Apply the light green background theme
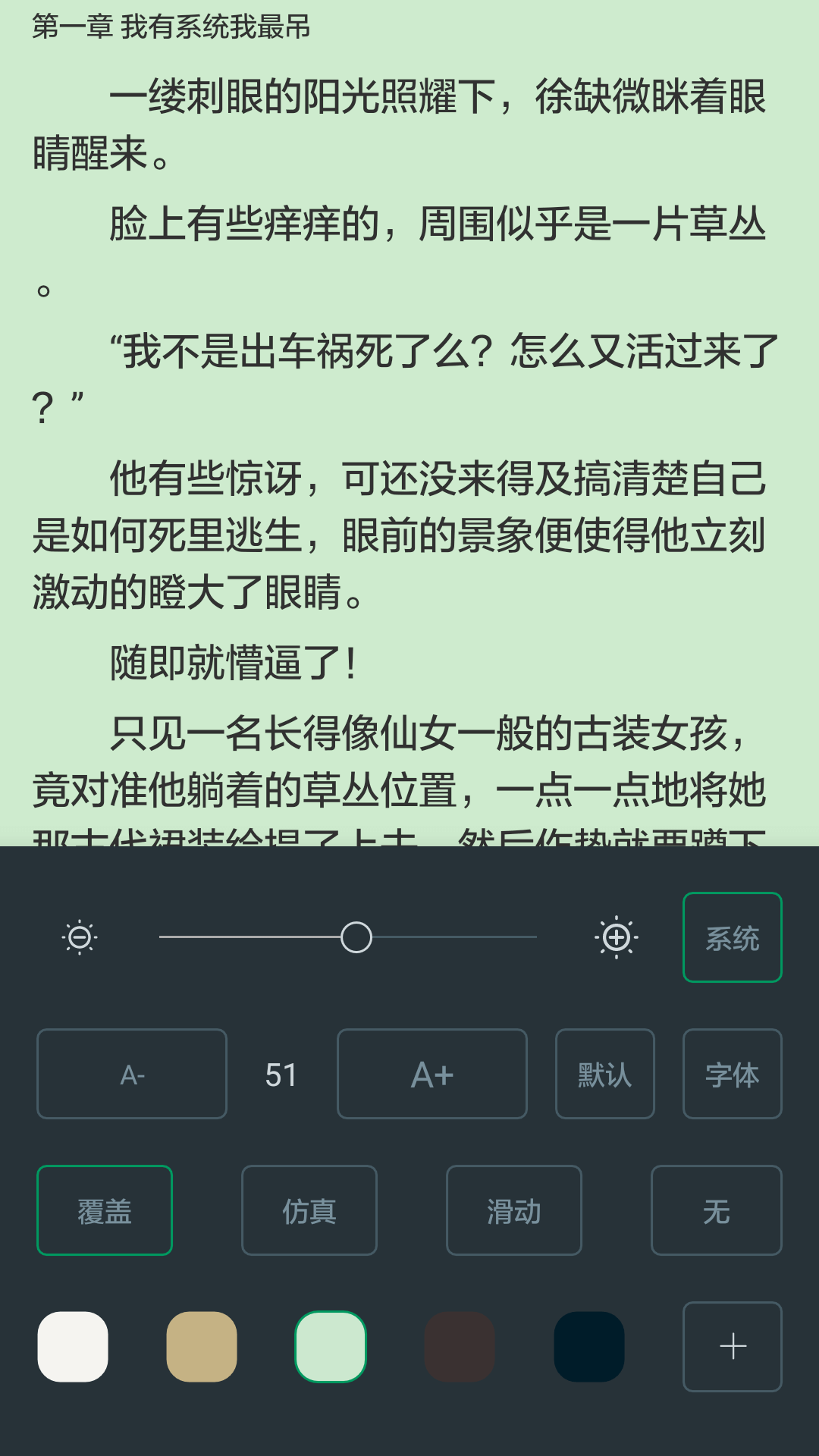The width and height of the screenshot is (819, 1456). coord(331,1347)
